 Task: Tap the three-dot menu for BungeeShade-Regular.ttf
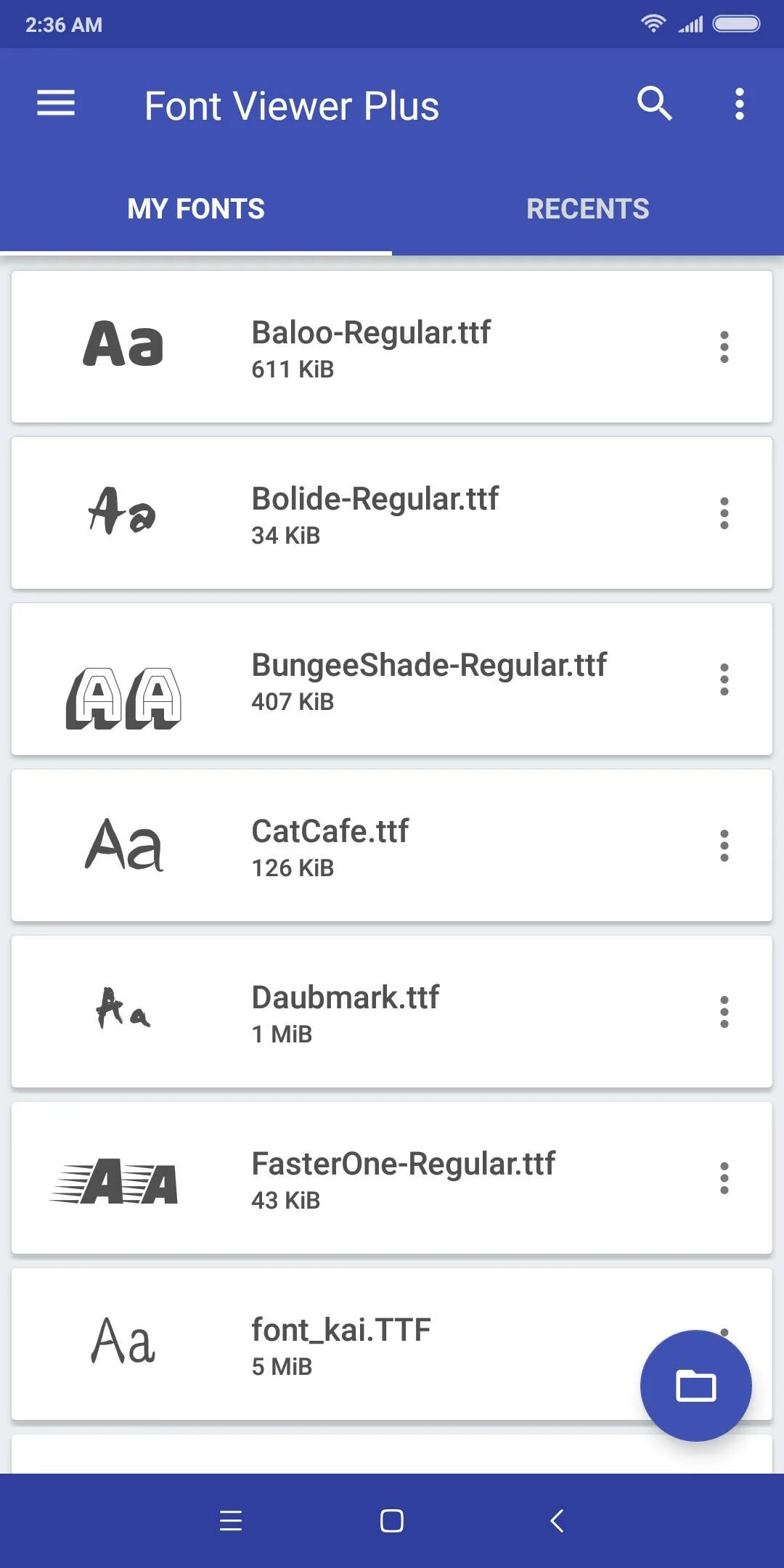724,679
